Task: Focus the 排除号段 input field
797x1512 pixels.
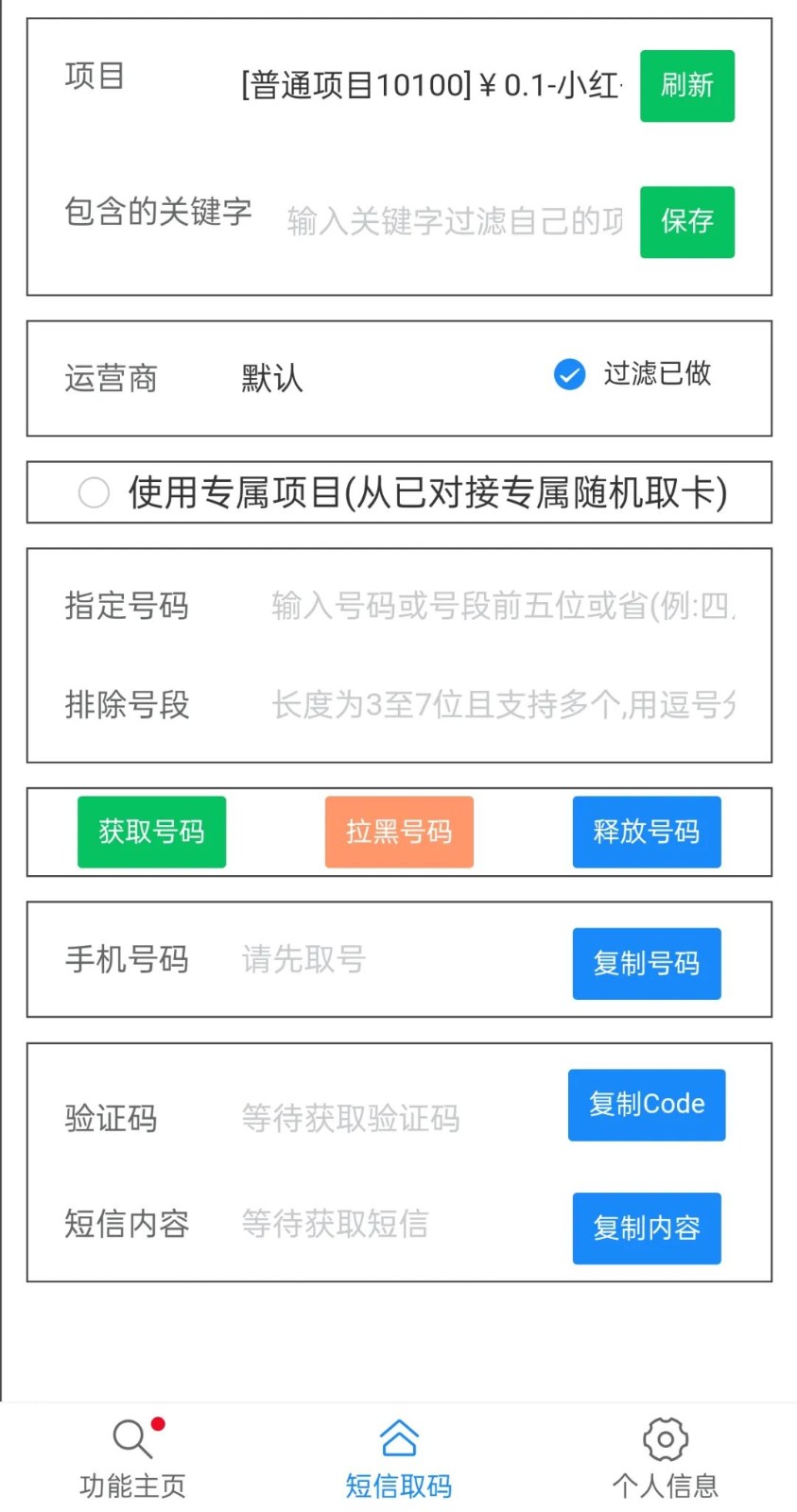Action: coord(501,705)
